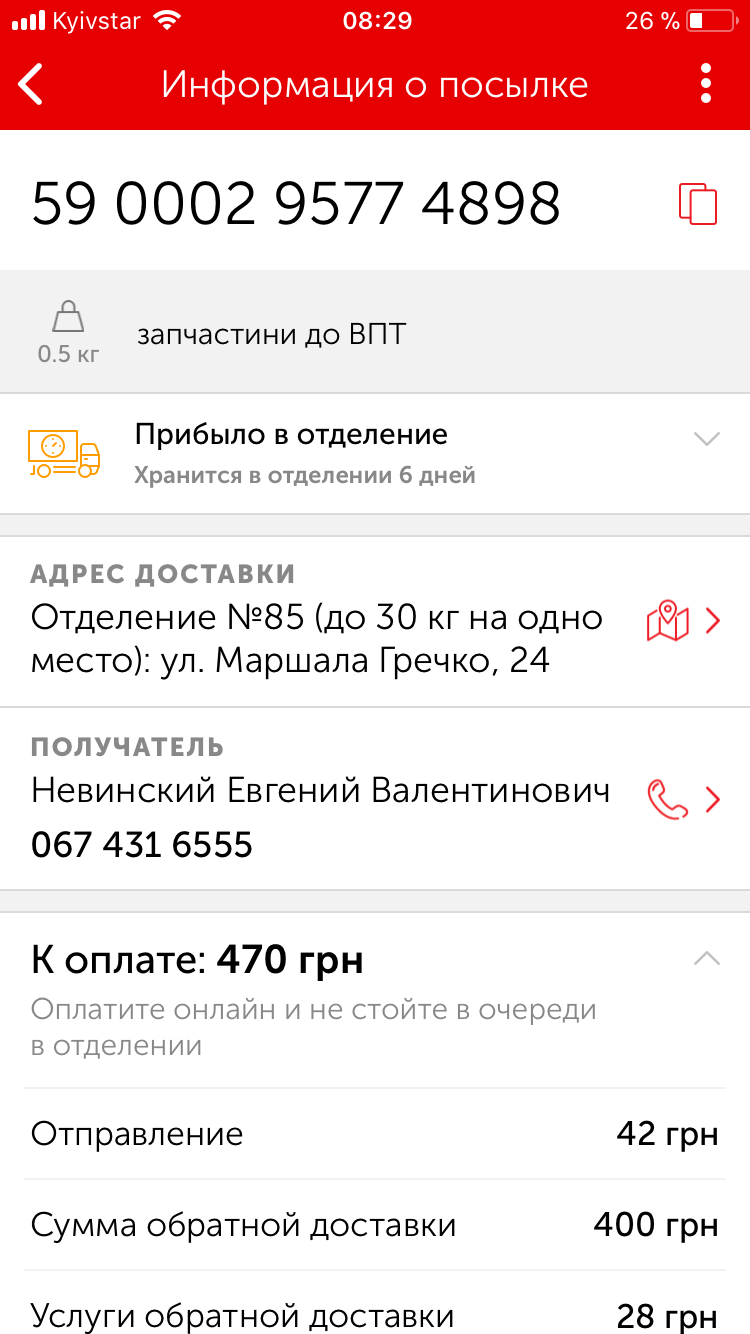The width and height of the screenshot is (750, 1334).
Task: Collapse the 'К оплате: 470 грн' breakdown
Action: click(707, 958)
